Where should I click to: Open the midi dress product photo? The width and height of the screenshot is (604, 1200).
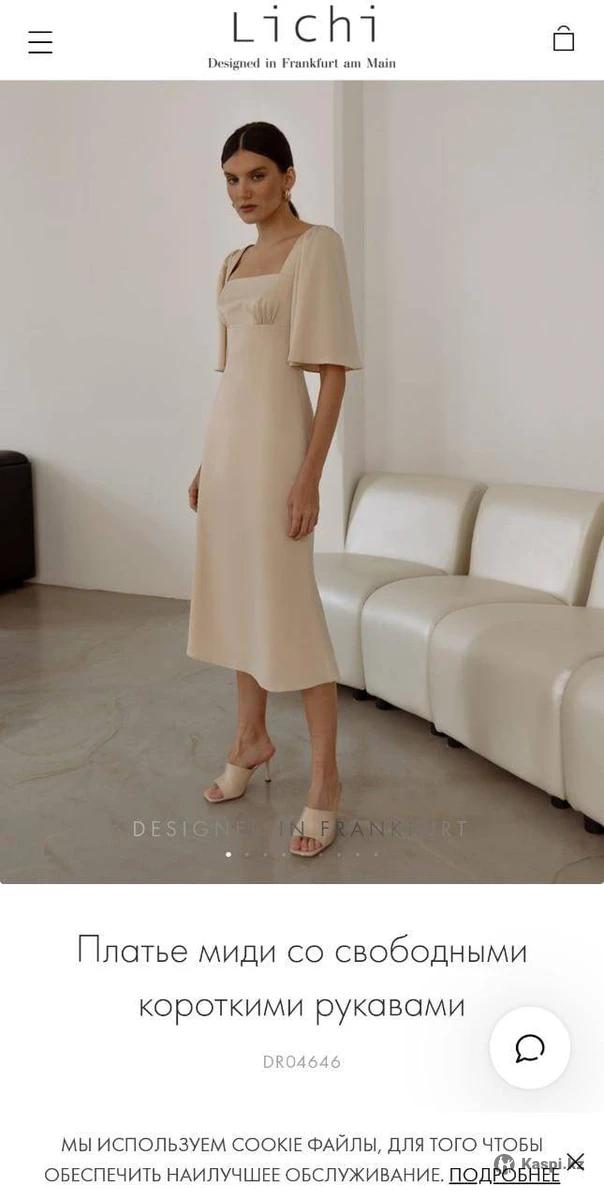pos(302,480)
